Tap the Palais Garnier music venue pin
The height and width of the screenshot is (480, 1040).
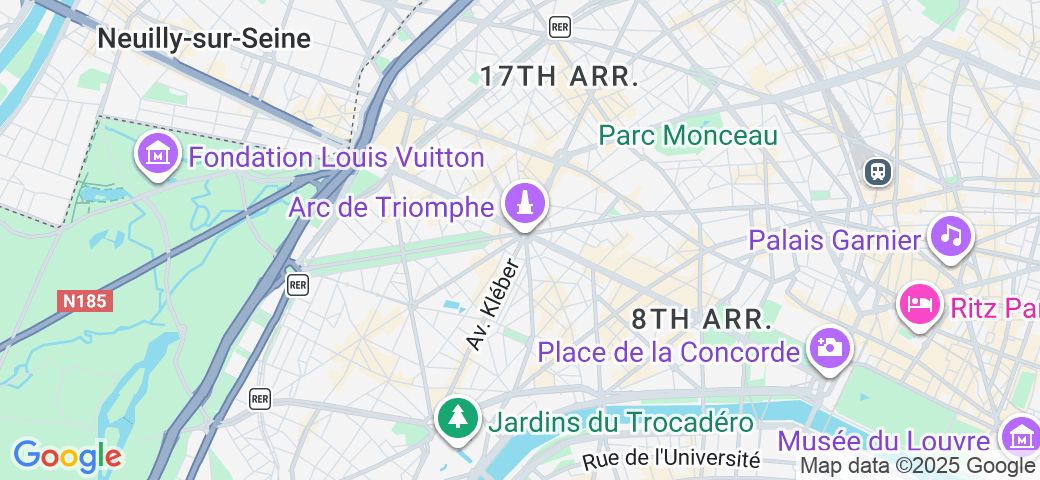tap(950, 237)
